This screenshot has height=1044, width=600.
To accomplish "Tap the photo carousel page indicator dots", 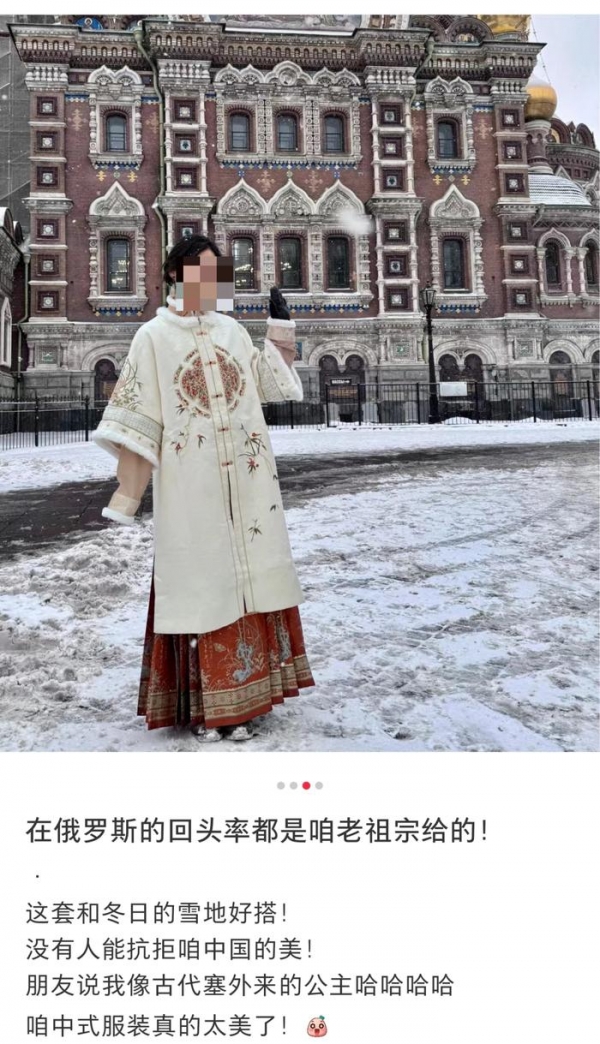I will point(300,785).
